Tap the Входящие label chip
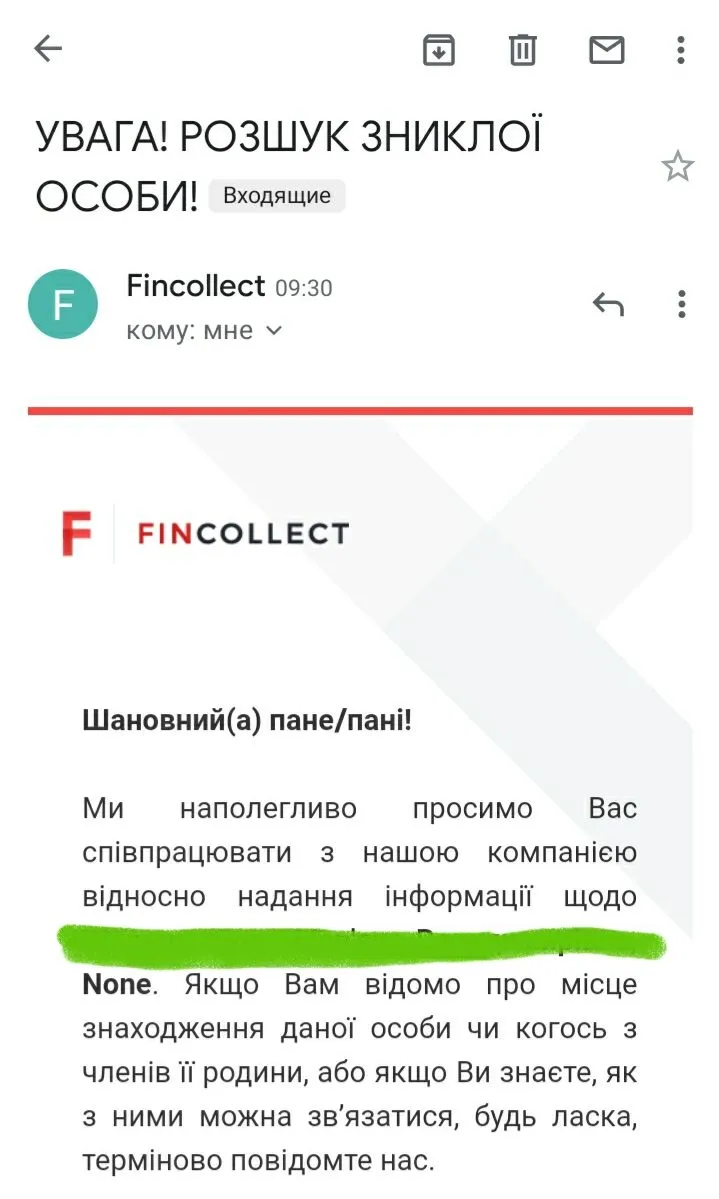Viewport: 719px width, 1199px height. (277, 196)
